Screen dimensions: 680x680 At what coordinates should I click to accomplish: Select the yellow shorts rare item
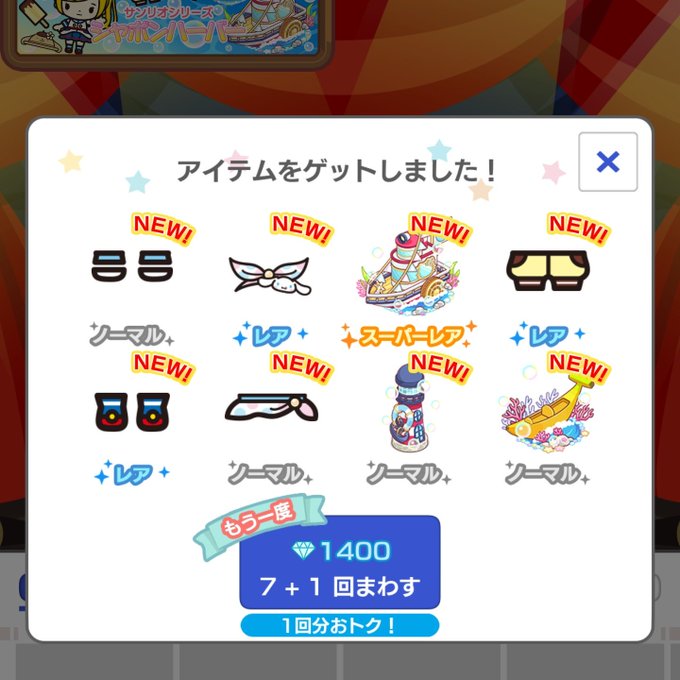click(547, 270)
